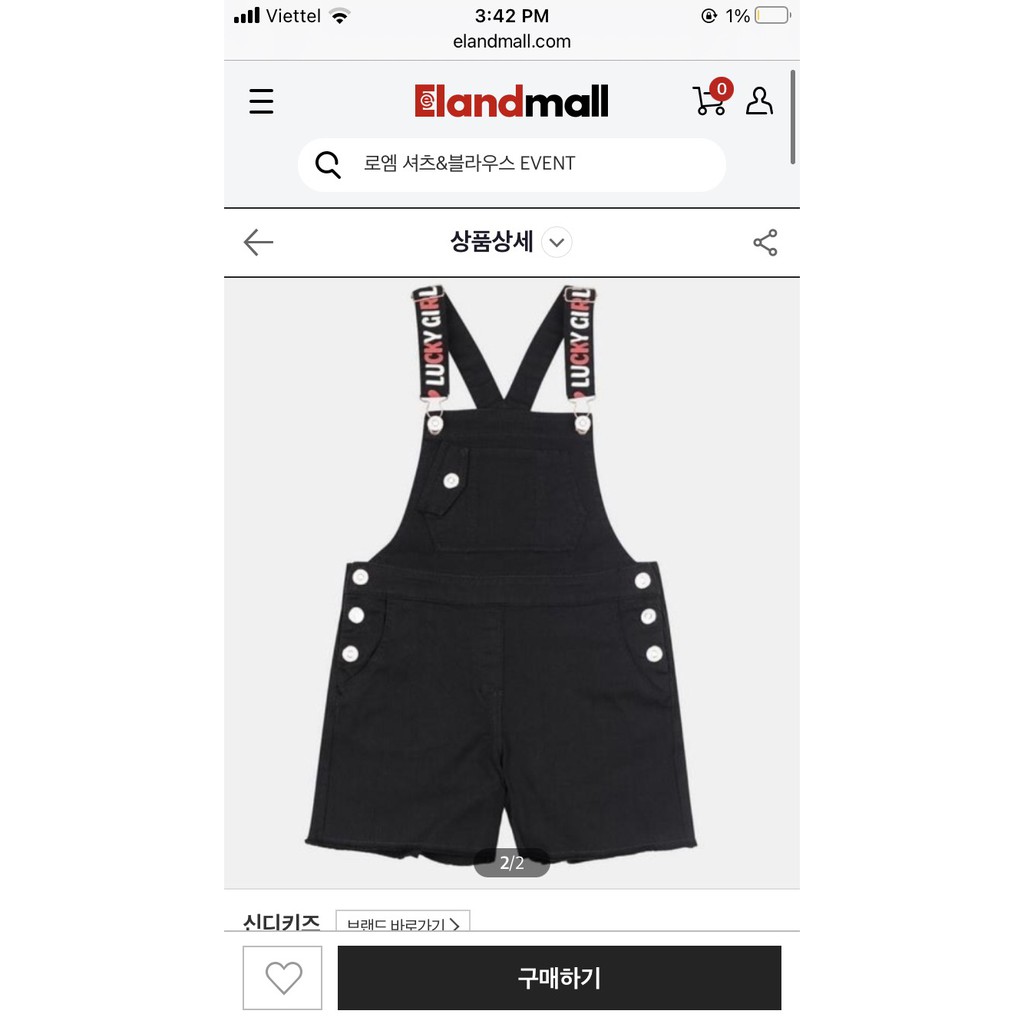
Task: Open the shopping cart
Action: pos(710,99)
